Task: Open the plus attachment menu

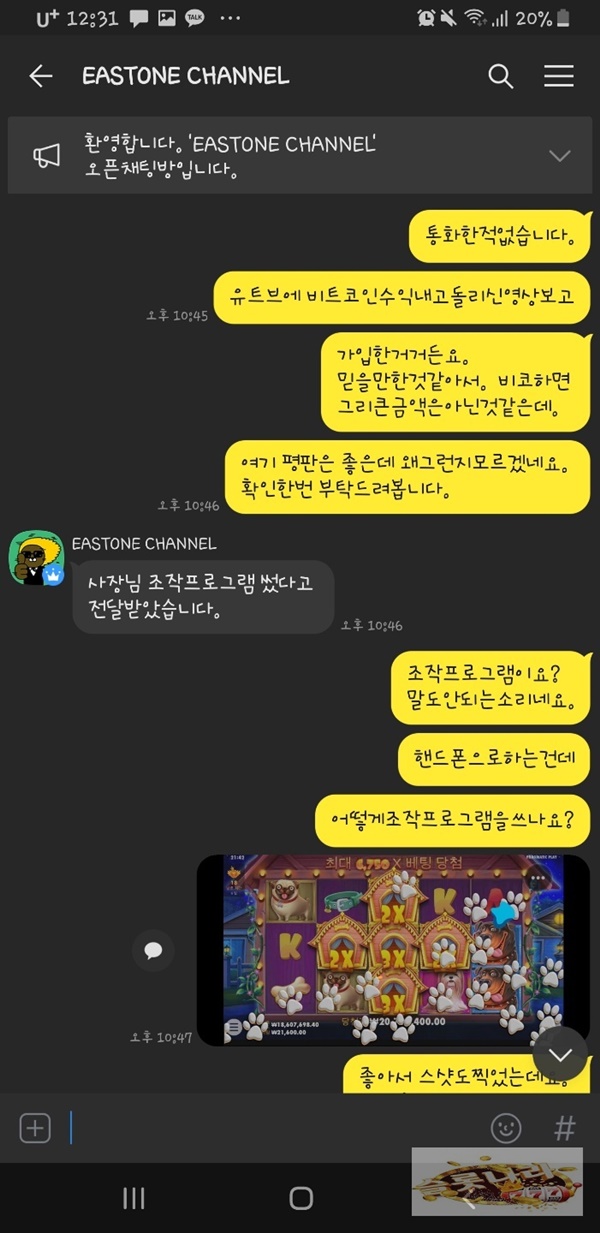Action: [x=35, y=1128]
